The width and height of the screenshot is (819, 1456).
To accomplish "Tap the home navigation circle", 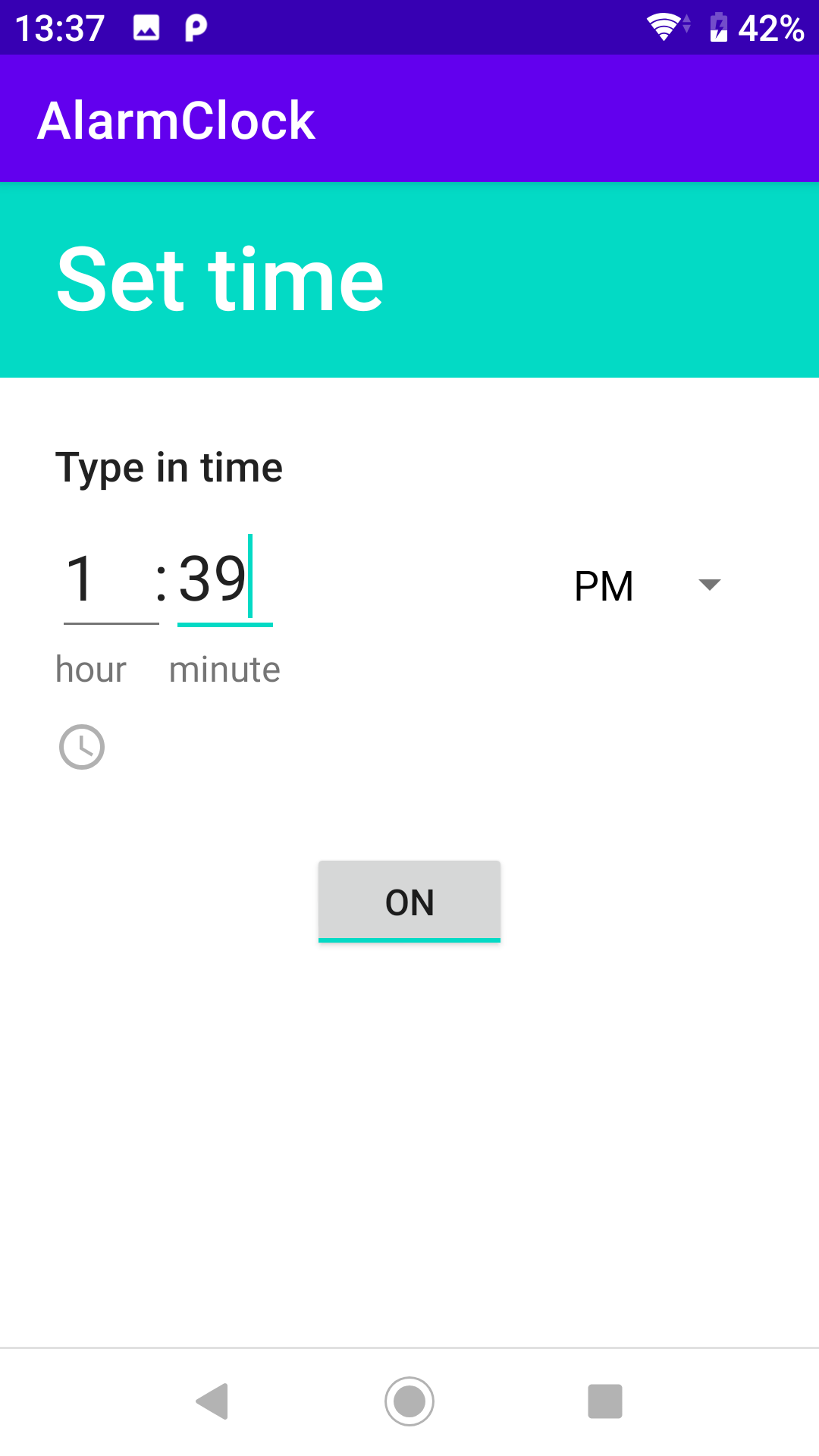I will (409, 1401).
